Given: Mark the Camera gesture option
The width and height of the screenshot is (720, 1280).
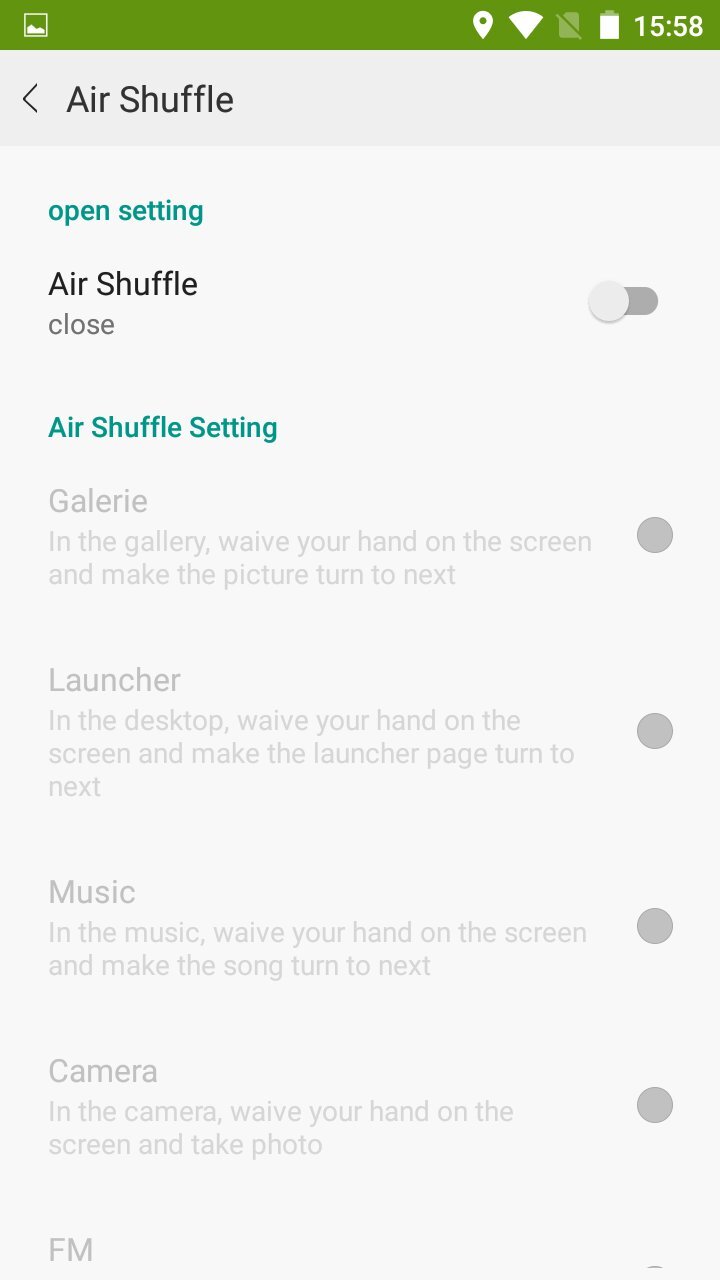Looking at the screenshot, I should tap(654, 1105).
